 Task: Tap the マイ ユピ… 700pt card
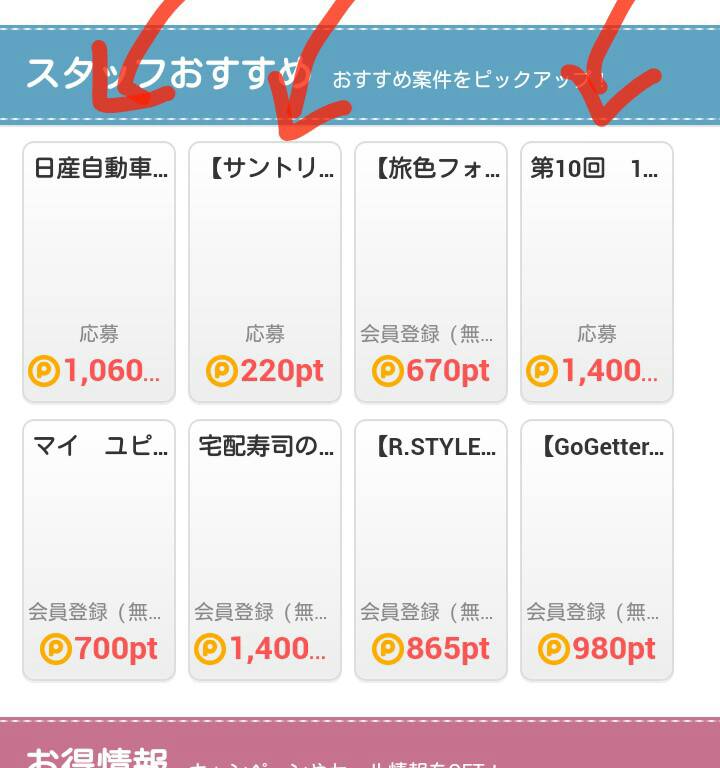(99, 549)
